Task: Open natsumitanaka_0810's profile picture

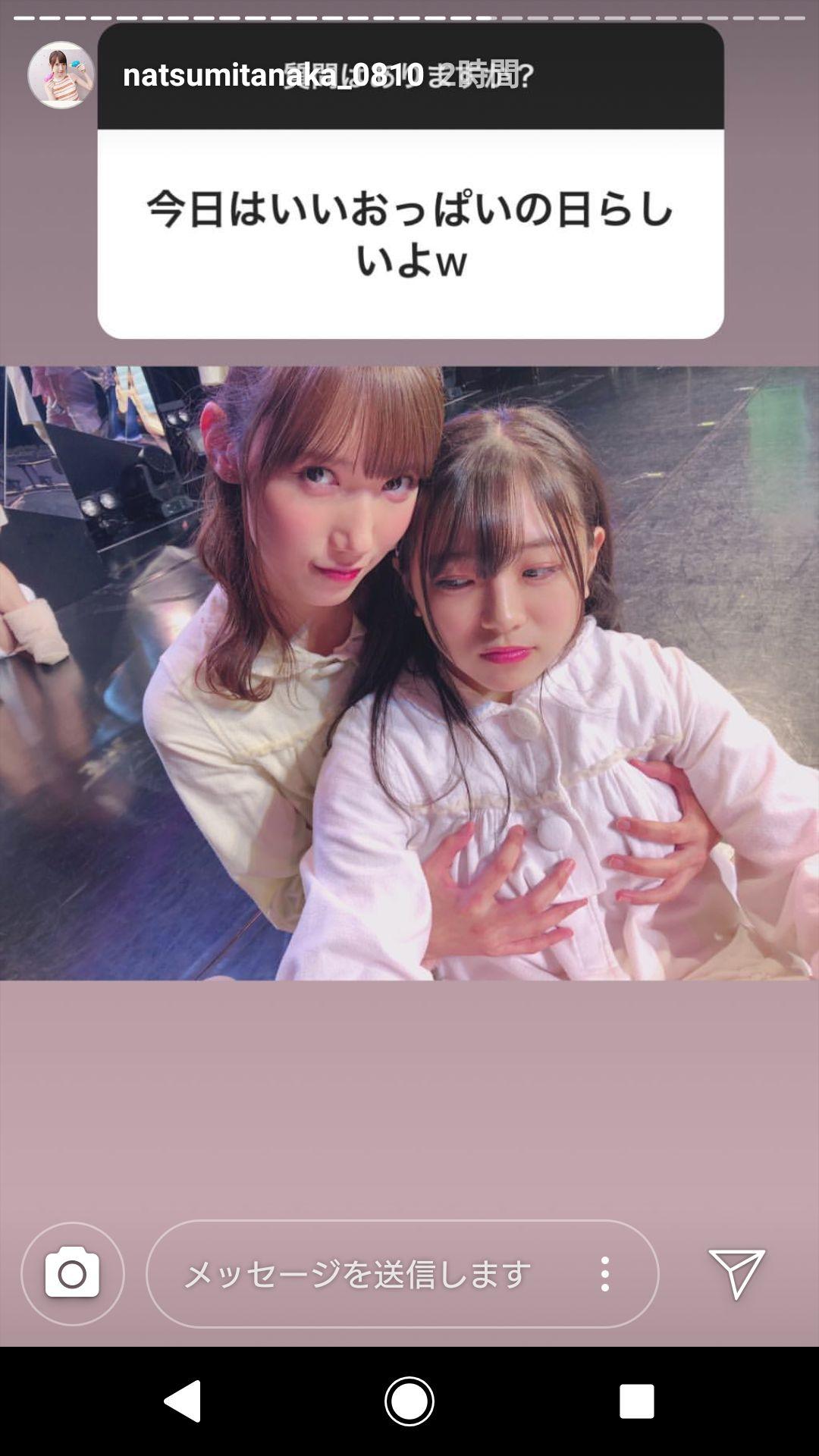Action: click(x=61, y=75)
